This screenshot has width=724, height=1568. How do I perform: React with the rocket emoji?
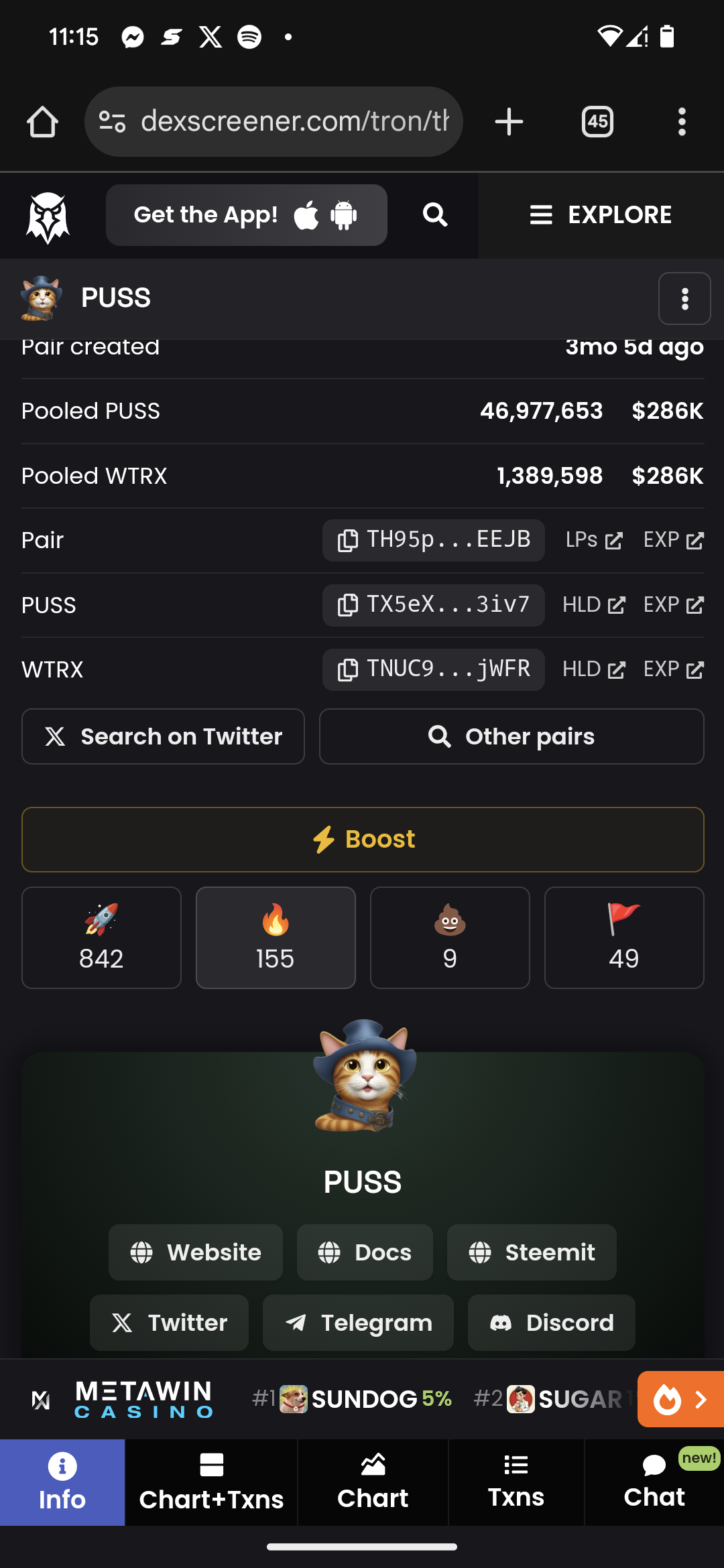coord(101,937)
